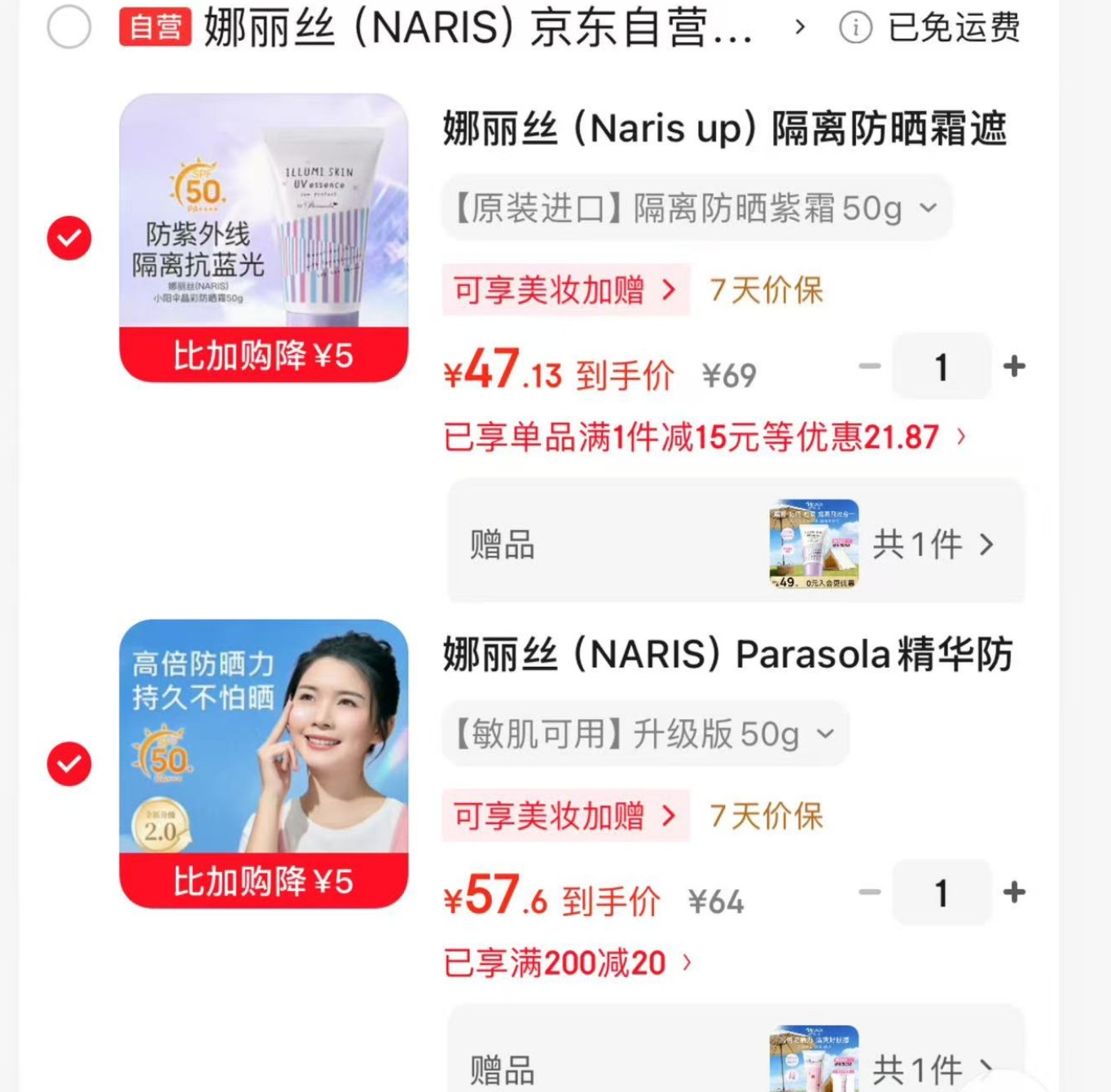Select all items from the 娜丽丝 store
The width and height of the screenshot is (1111, 1092).
[x=69, y=27]
